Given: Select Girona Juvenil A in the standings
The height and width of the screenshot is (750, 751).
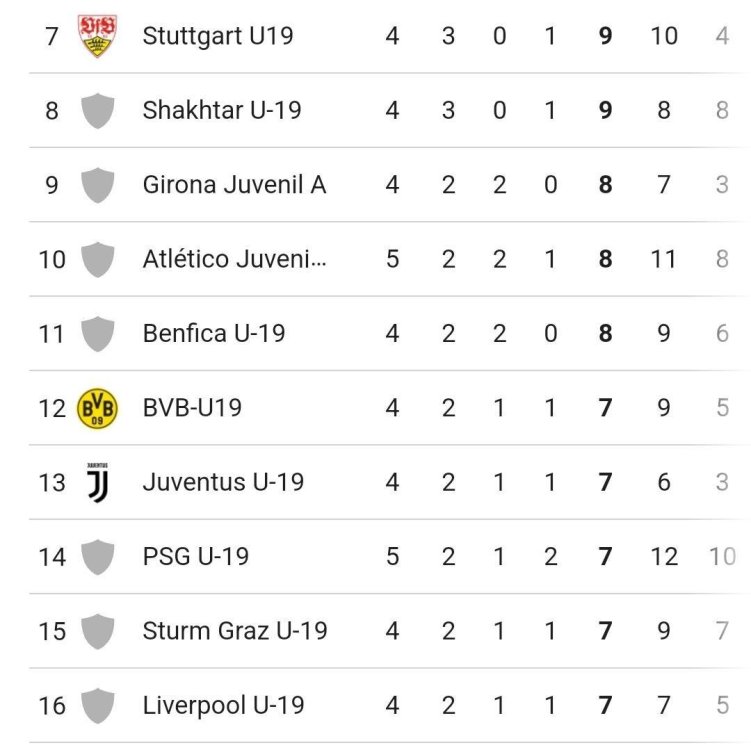Looking at the screenshot, I should 234,185.
